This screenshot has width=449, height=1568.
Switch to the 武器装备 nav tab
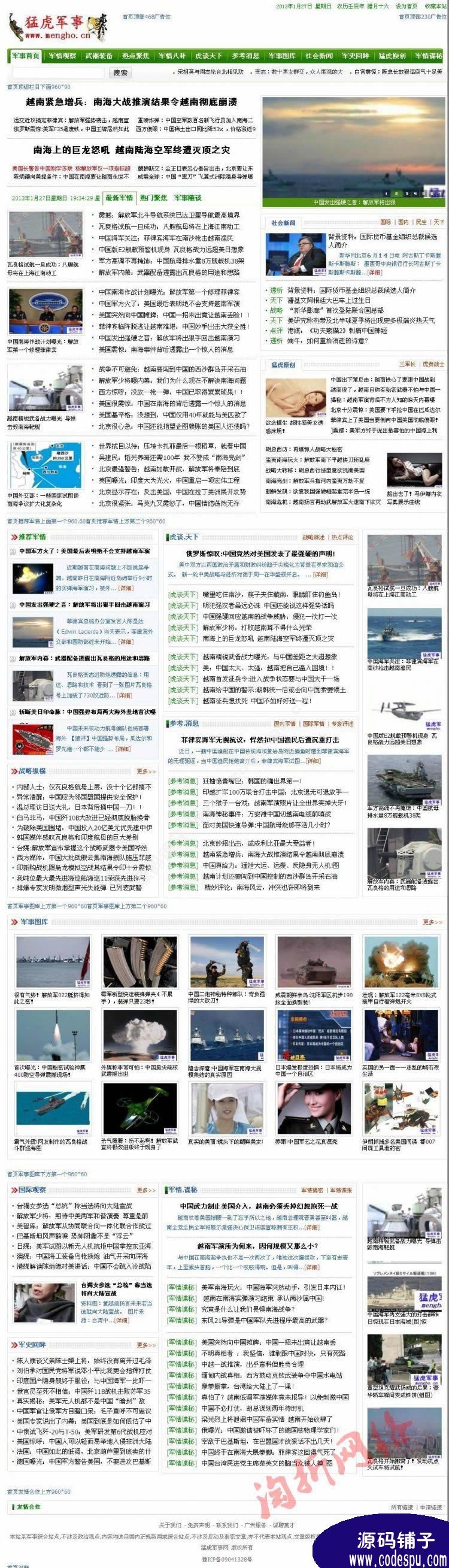tap(99, 56)
